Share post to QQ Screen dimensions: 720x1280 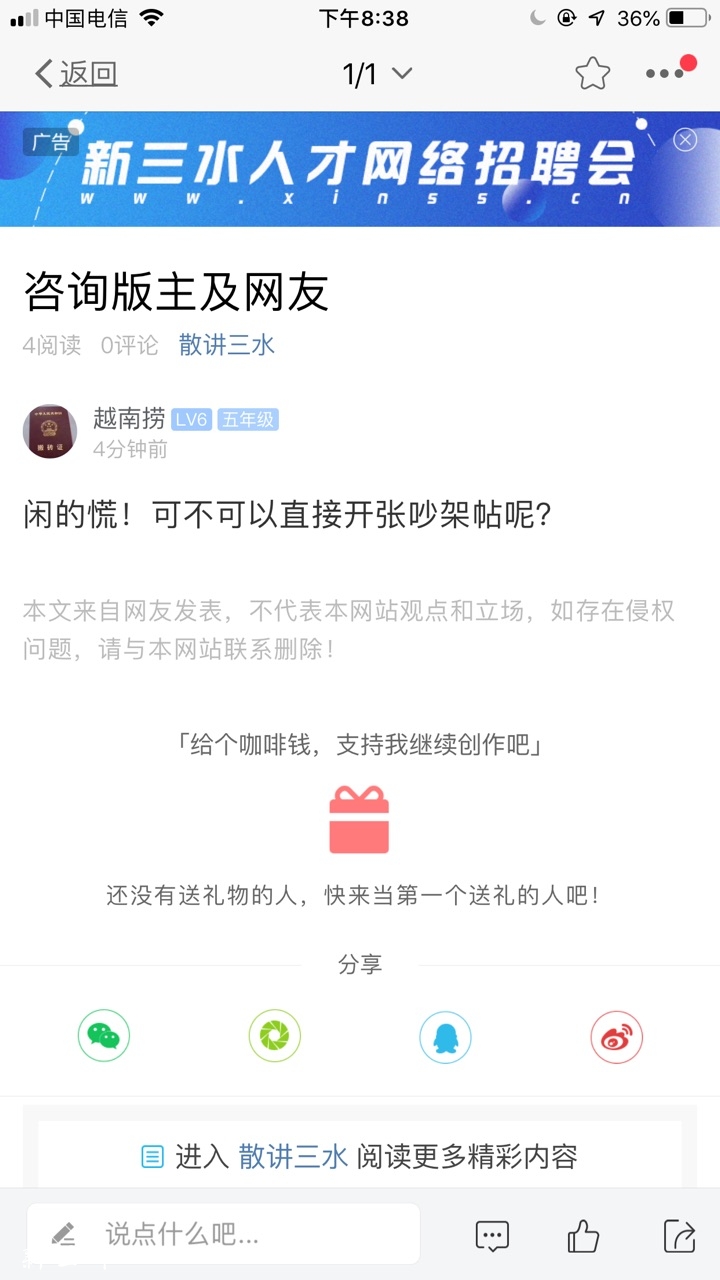(x=445, y=1036)
